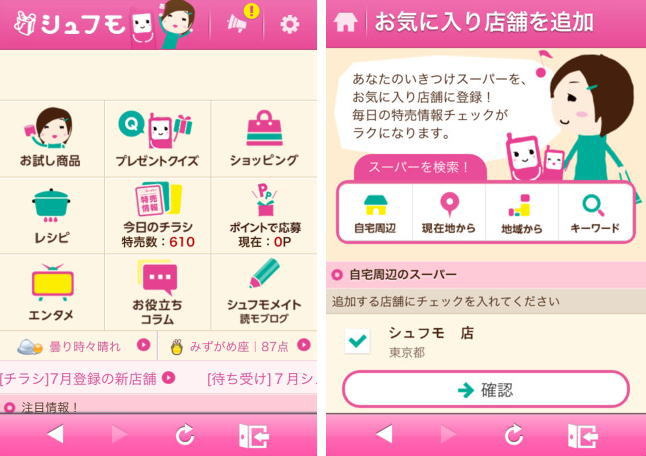Viewport: 646px width, 456px height.
Task: Search supermarkets by 現在地から
Action: point(448,214)
